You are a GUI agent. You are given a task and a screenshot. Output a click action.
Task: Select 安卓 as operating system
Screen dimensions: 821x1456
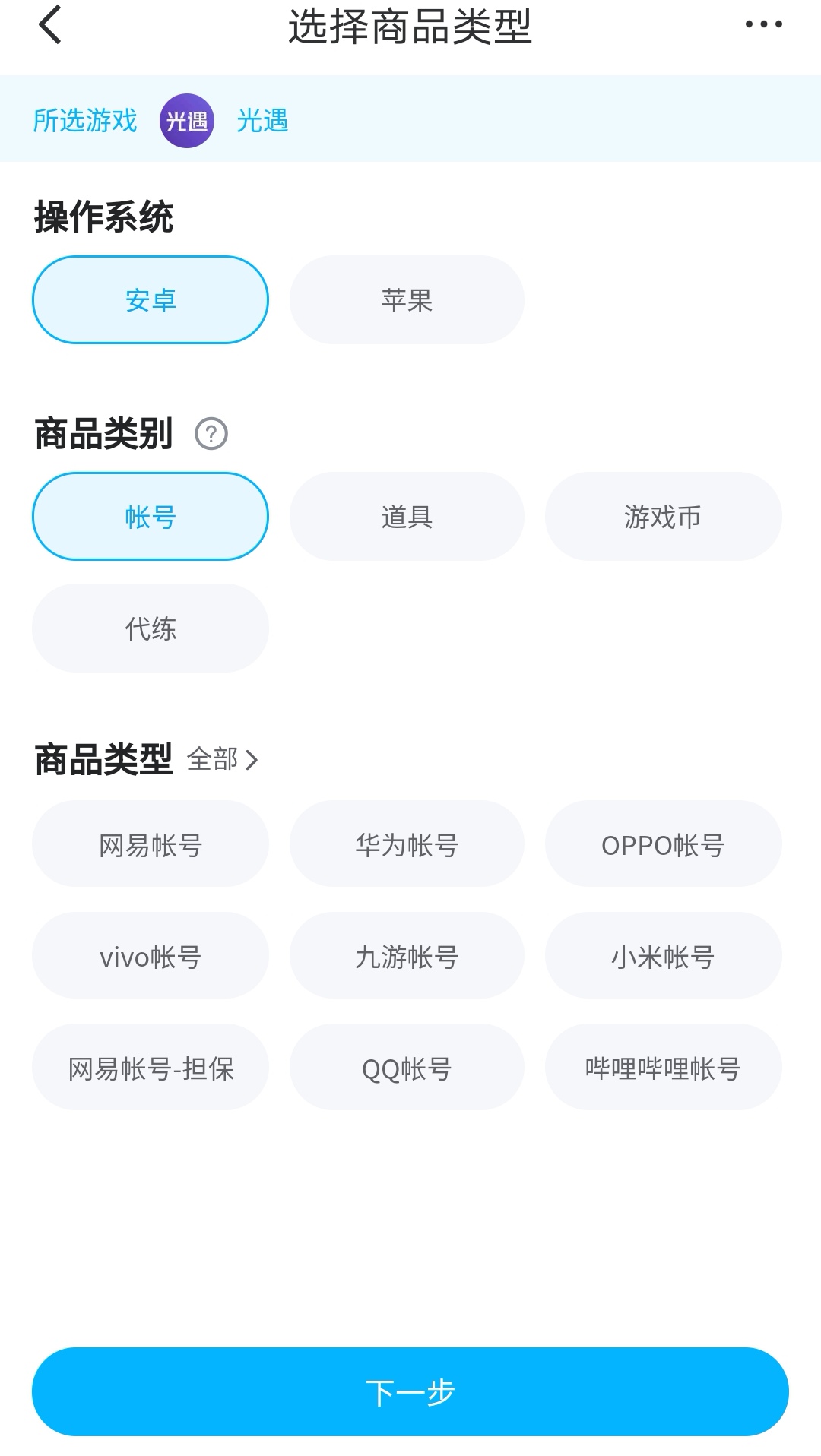click(x=151, y=300)
